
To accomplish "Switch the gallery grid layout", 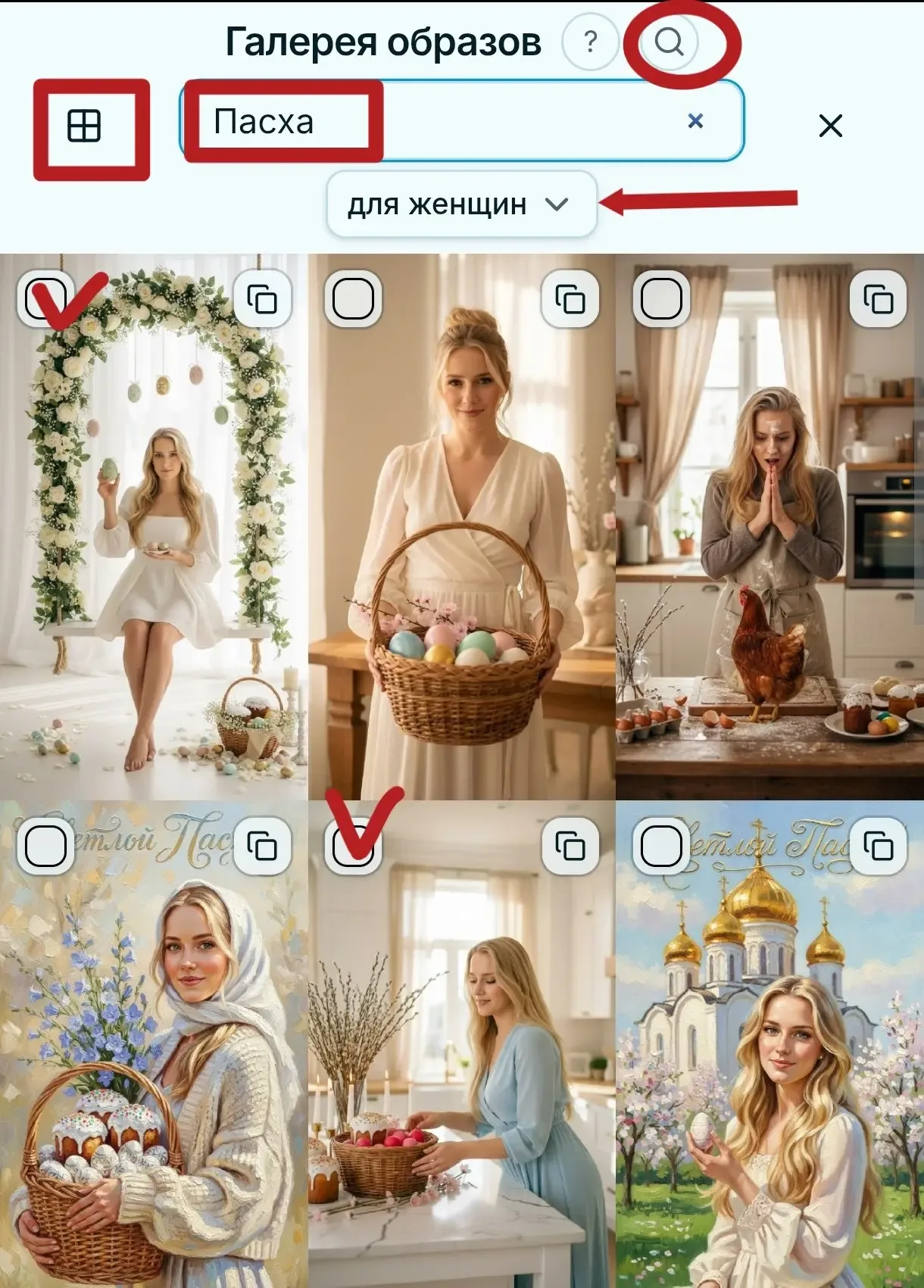I will pos(84,126).
